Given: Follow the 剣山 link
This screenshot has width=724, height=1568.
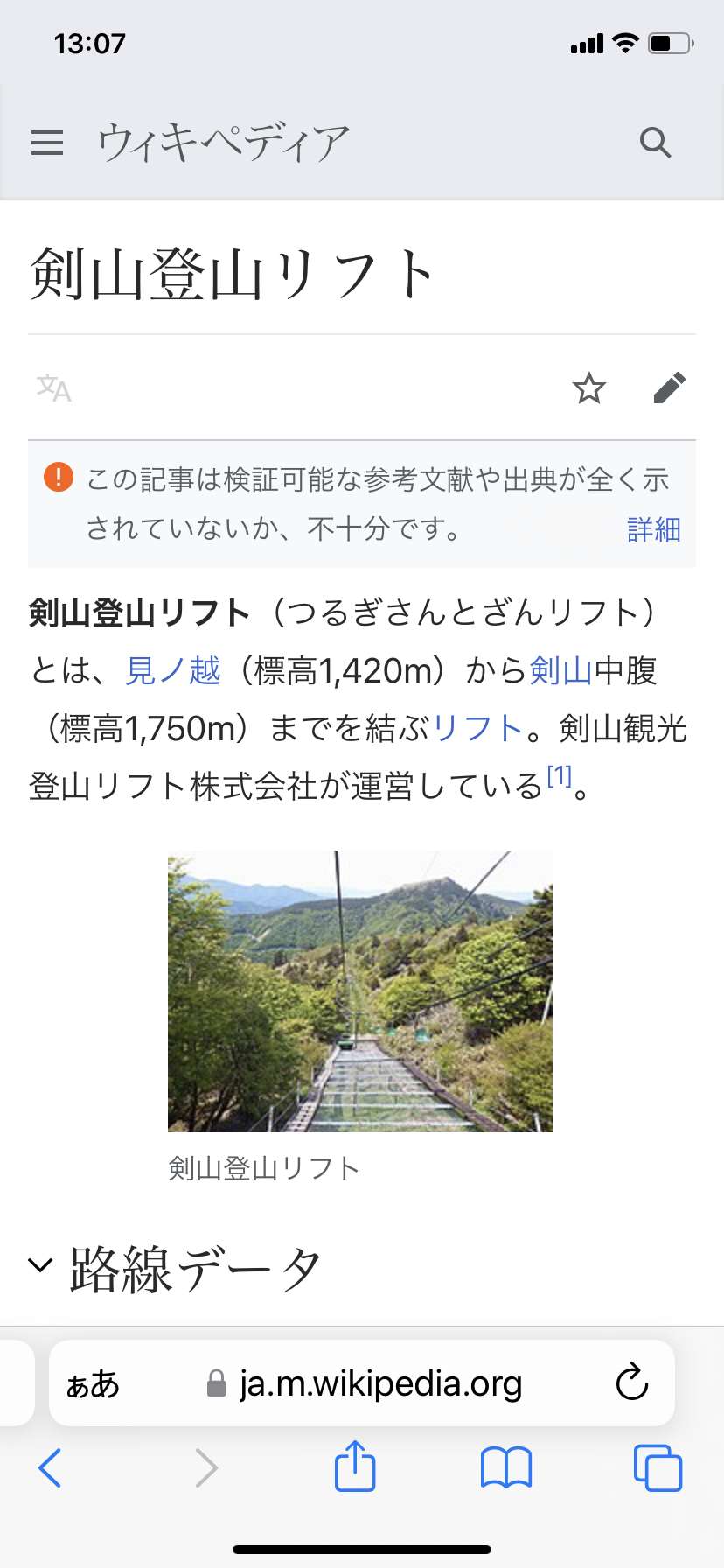Looking at the screenshot, I should click(561, 670).
